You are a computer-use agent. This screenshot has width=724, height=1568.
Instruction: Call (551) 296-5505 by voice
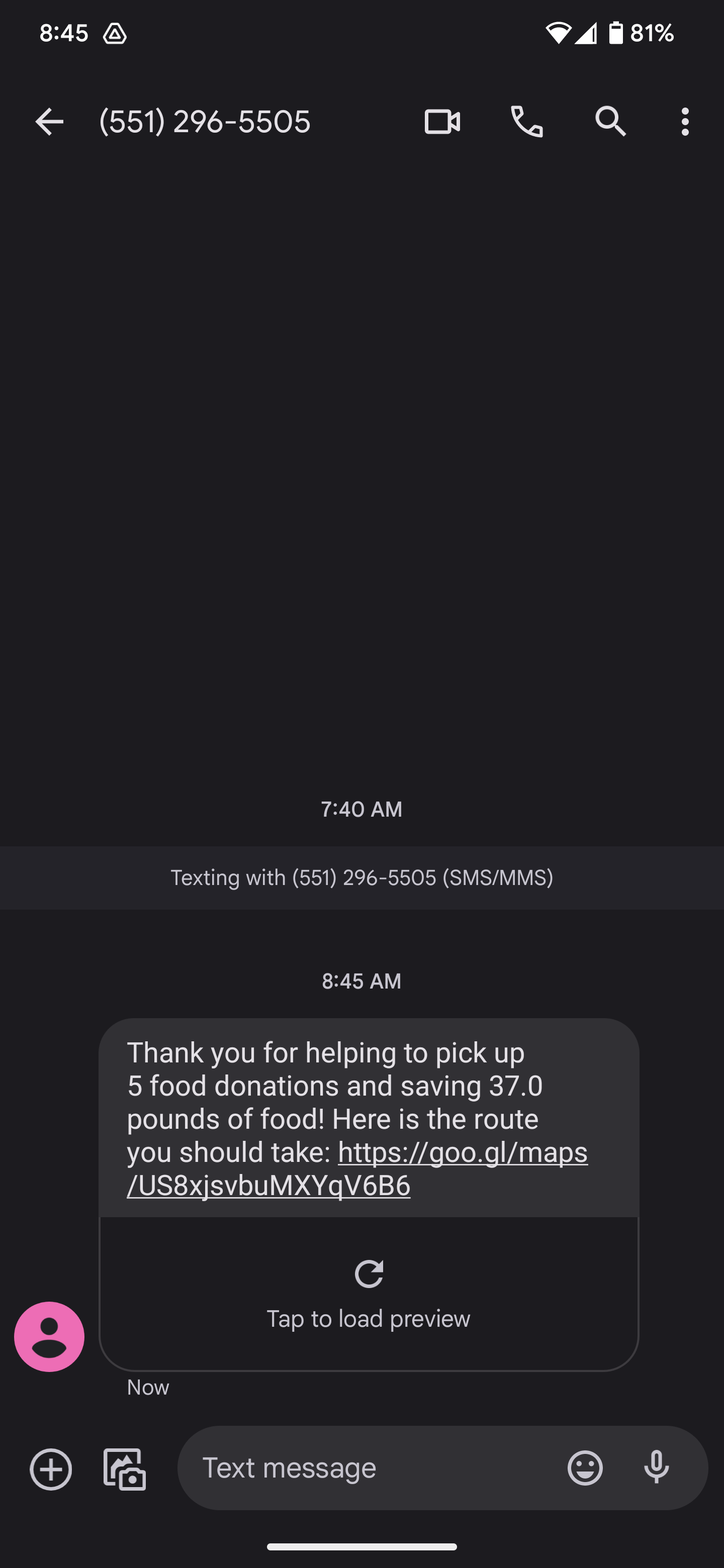(x=527, y=122)
